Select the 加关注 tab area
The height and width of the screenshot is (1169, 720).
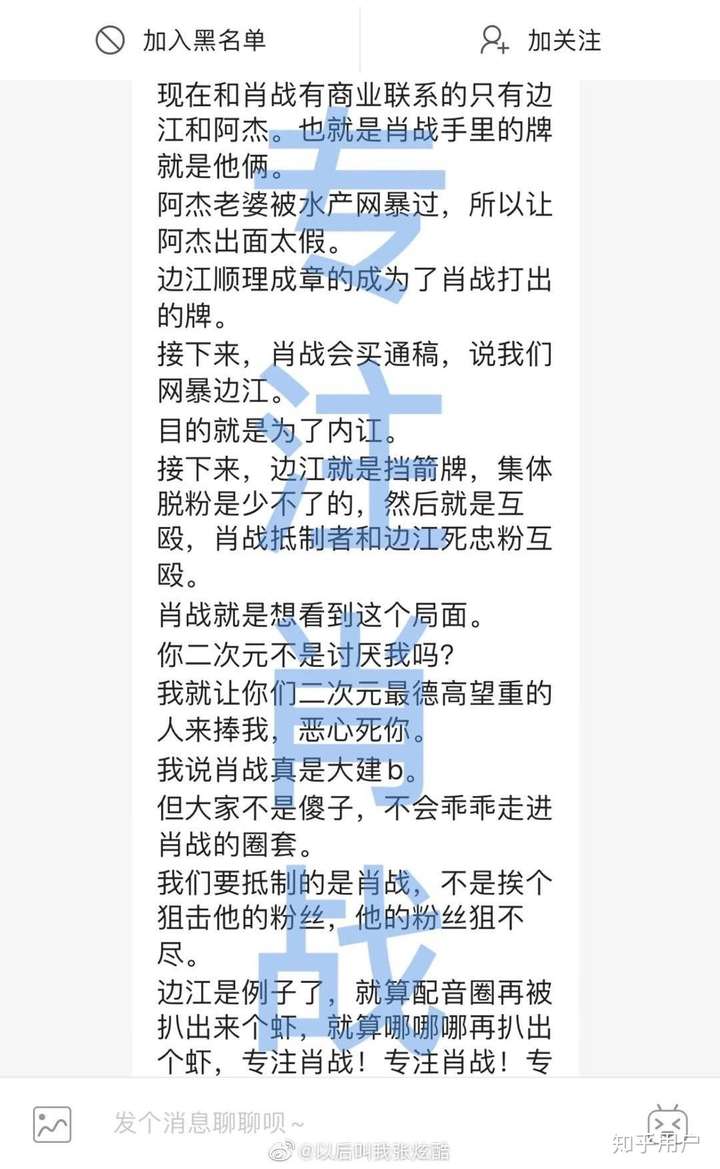540,41
